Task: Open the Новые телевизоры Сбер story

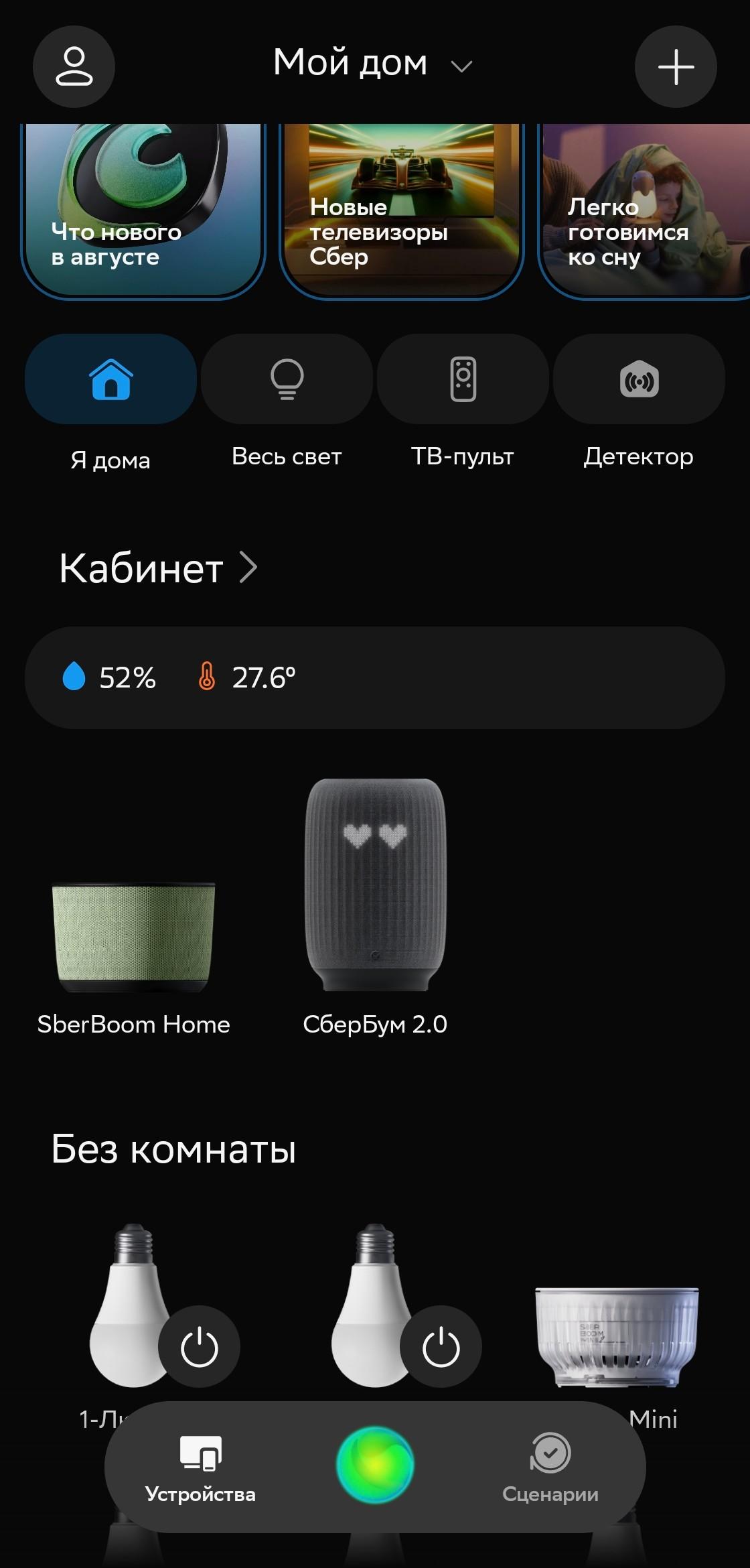Action: click(401, 210)
